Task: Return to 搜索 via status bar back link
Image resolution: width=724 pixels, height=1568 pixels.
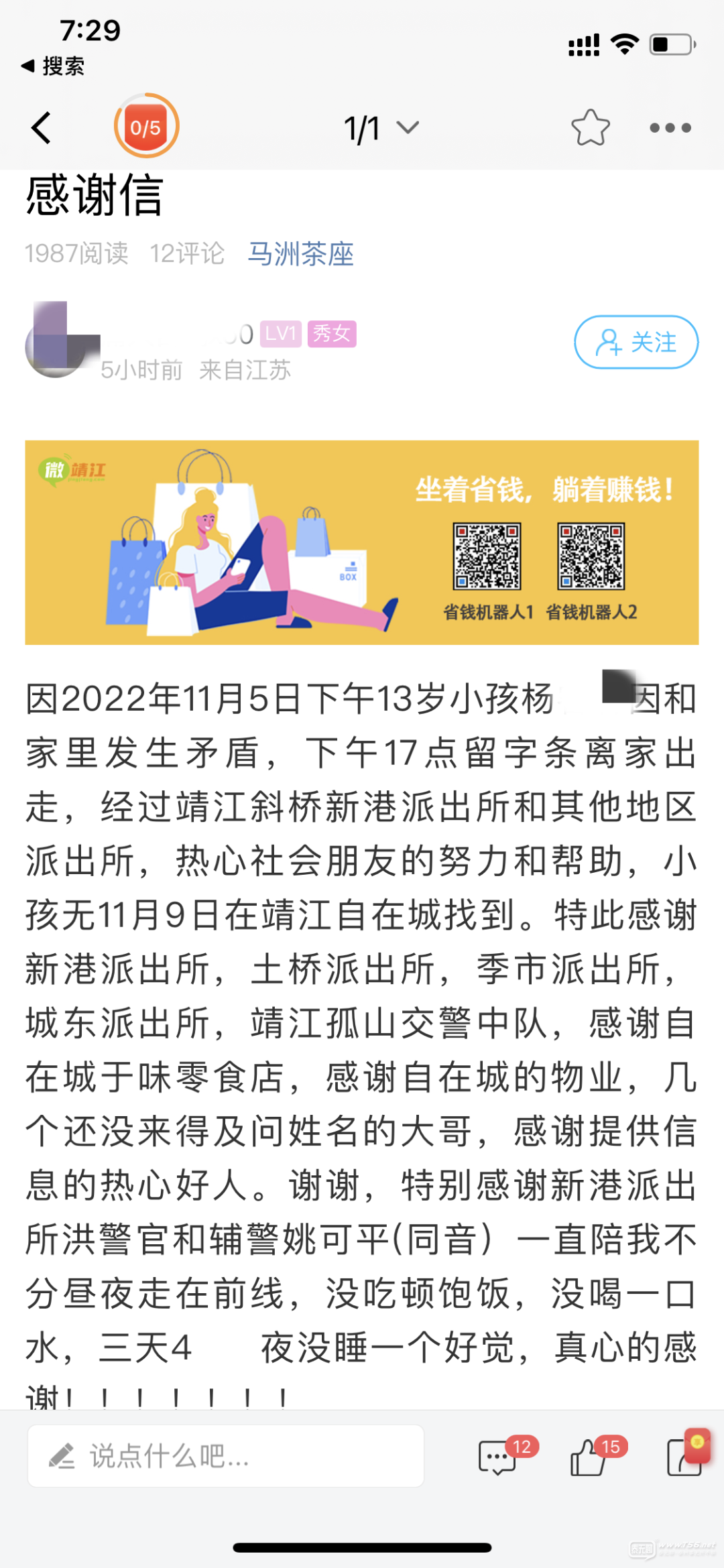Action: [54, 66]
